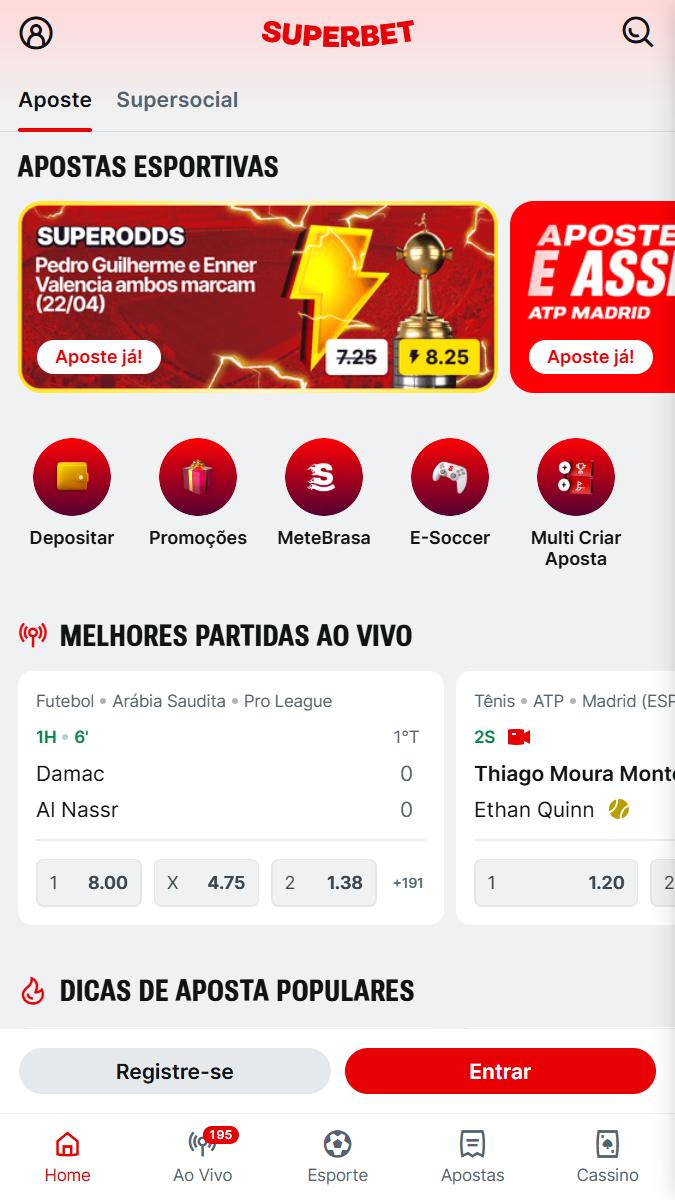Open the search magnifier icon
Screen dimensions: 675x1200
point(637,32)
